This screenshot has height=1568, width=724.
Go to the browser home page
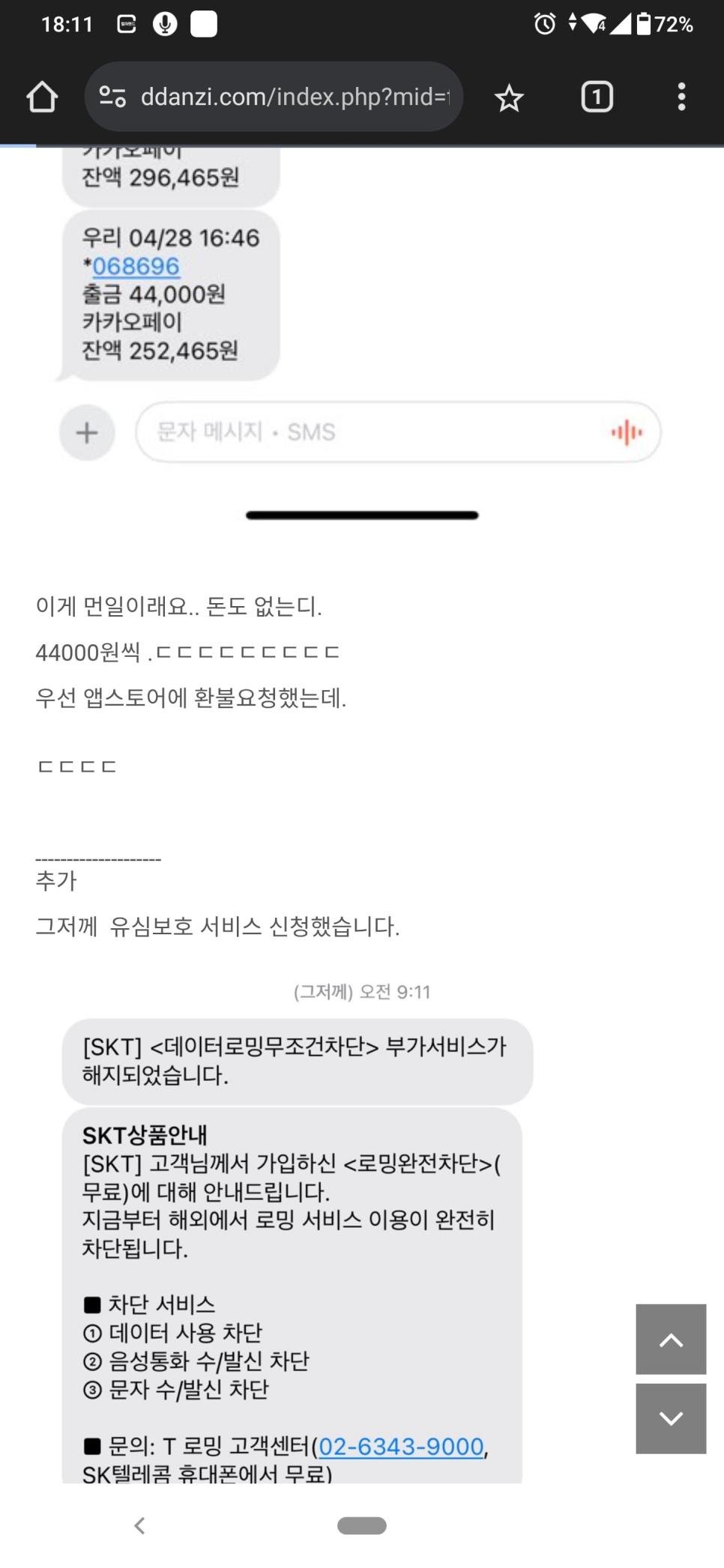tap(42, 97)
